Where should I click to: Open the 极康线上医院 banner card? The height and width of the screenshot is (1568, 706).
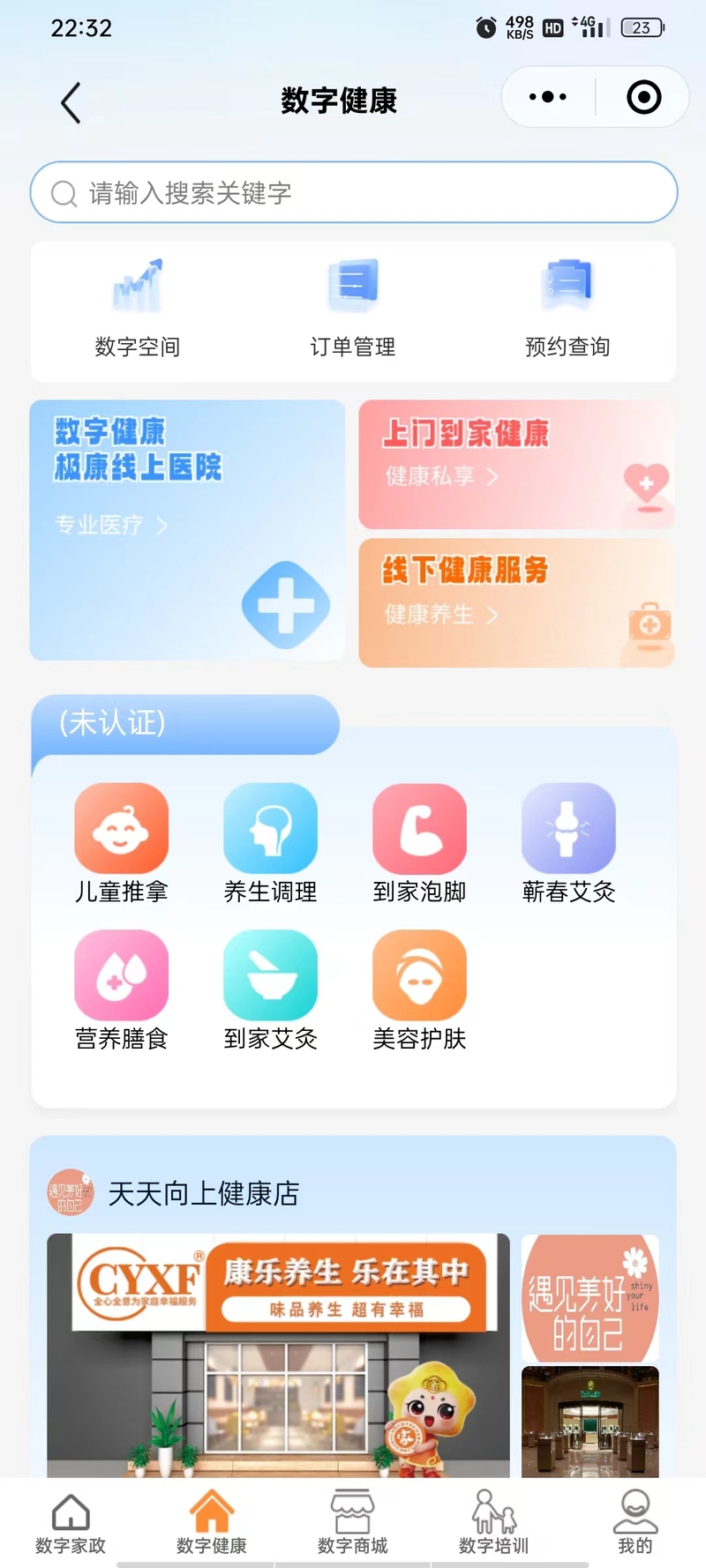[x=187, y=529]
